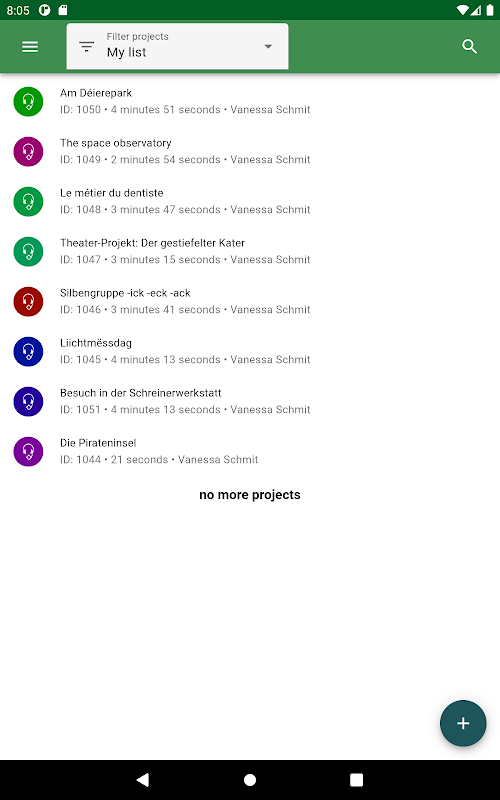This screenshot has width=500, height=800.
Task: Select Le métier du dentiste project
Action: point(250,201)
